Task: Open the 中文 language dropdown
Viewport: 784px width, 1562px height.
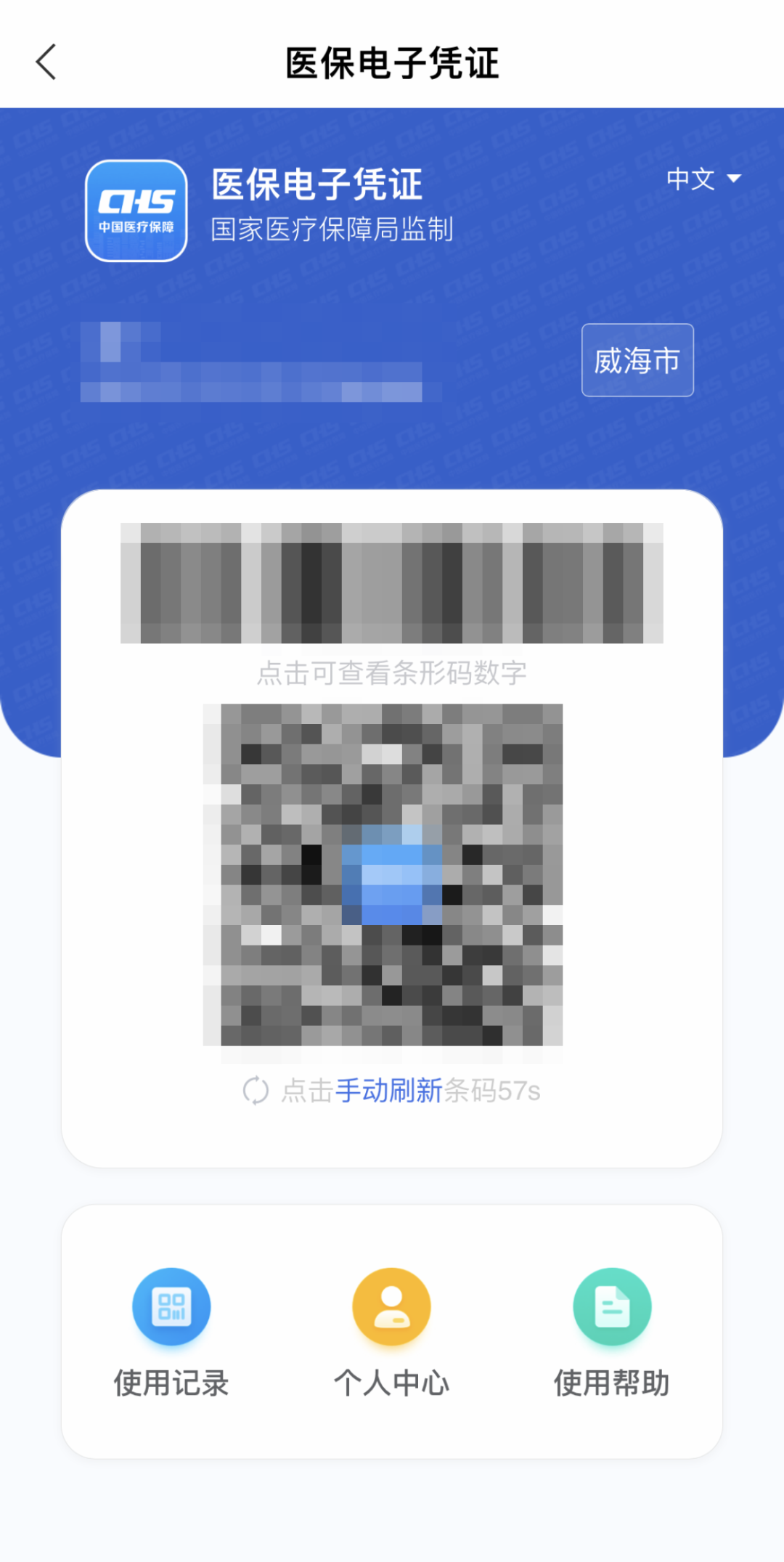Action: click(703, 179)
